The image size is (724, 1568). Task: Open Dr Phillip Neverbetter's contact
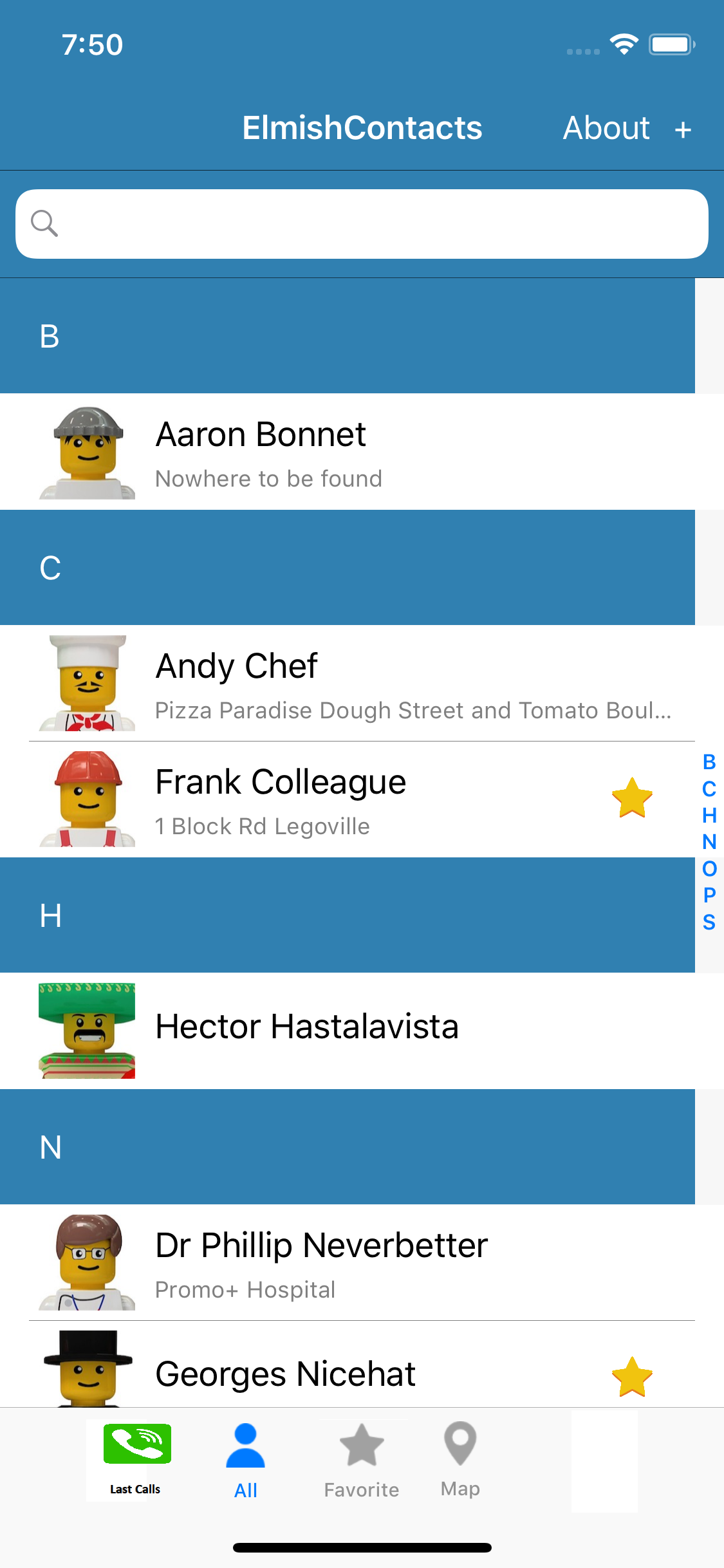coord(348,1263)
